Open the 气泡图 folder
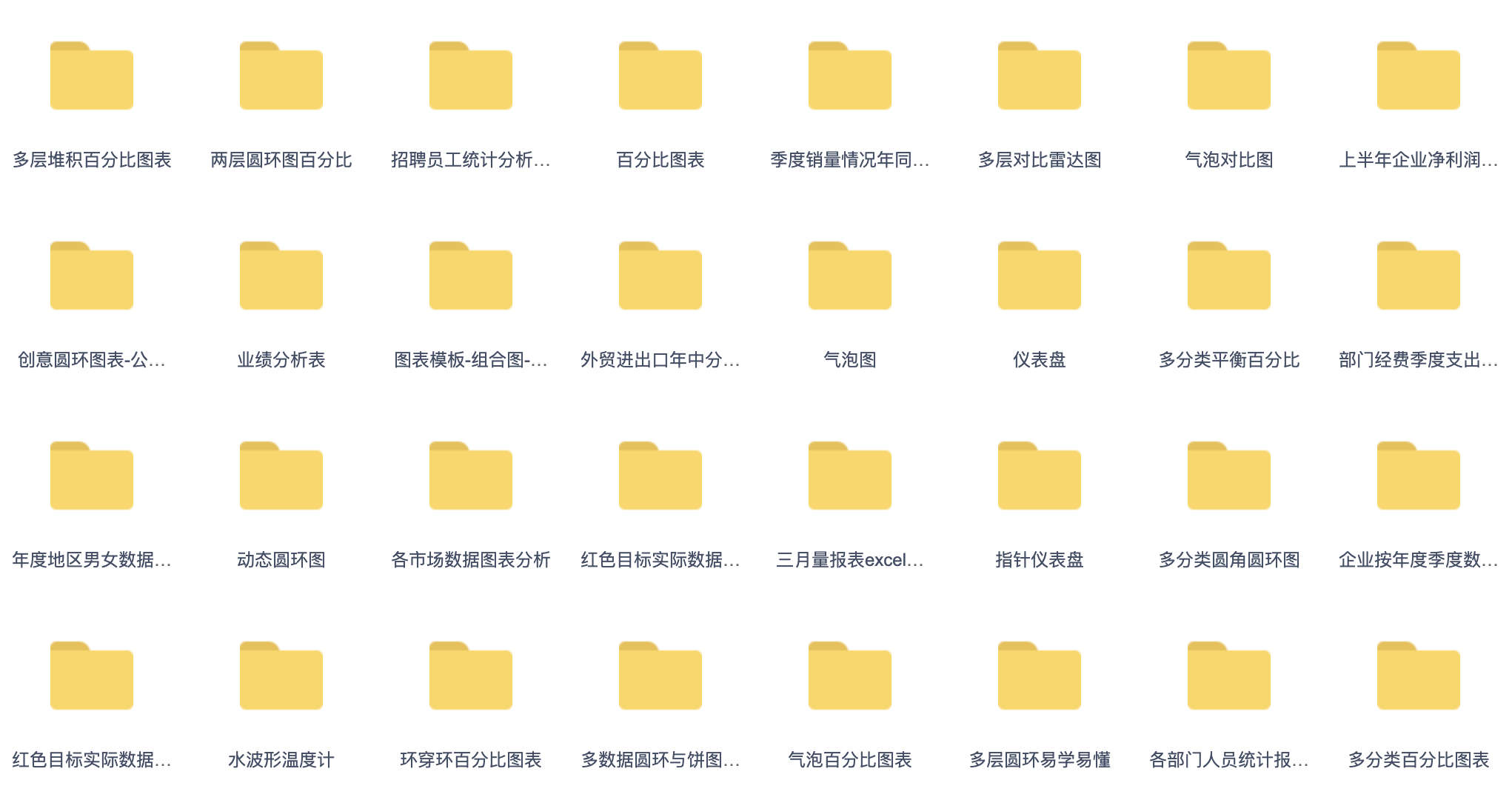The width and height of the screenshot is (1512, 803). [x=850, y=277]
